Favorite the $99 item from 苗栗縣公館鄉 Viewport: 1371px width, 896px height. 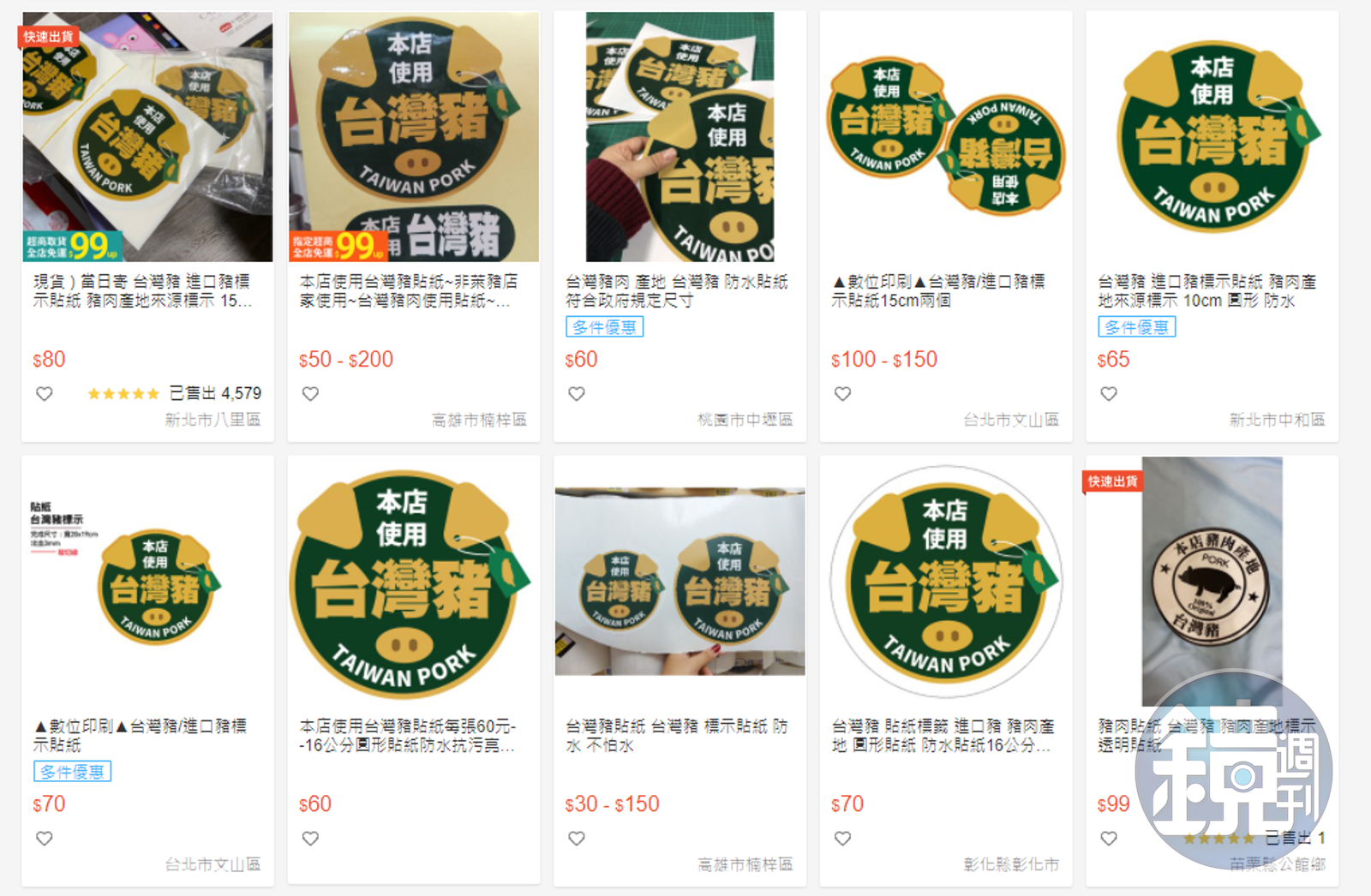(1109, 839)
